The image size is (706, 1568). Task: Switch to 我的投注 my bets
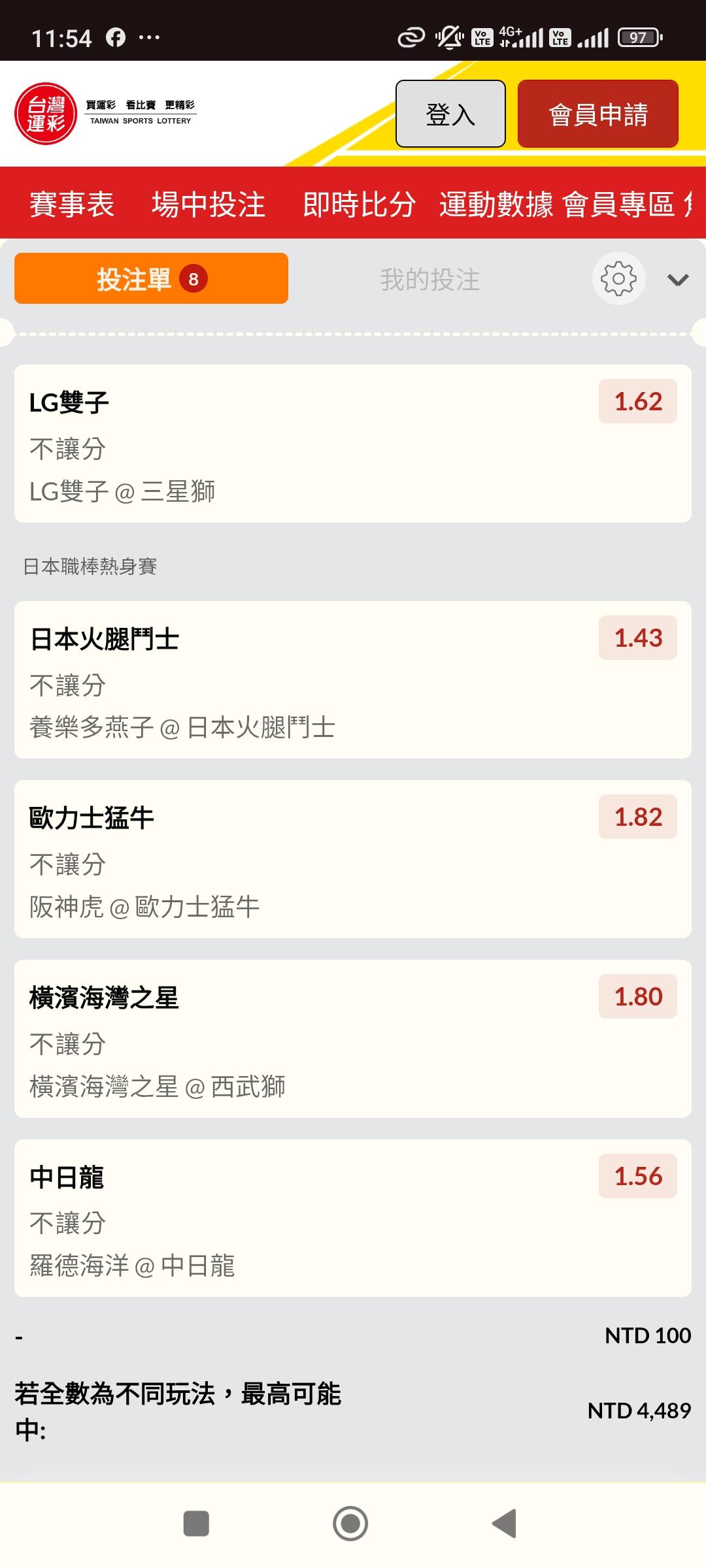tap(429, 280)
